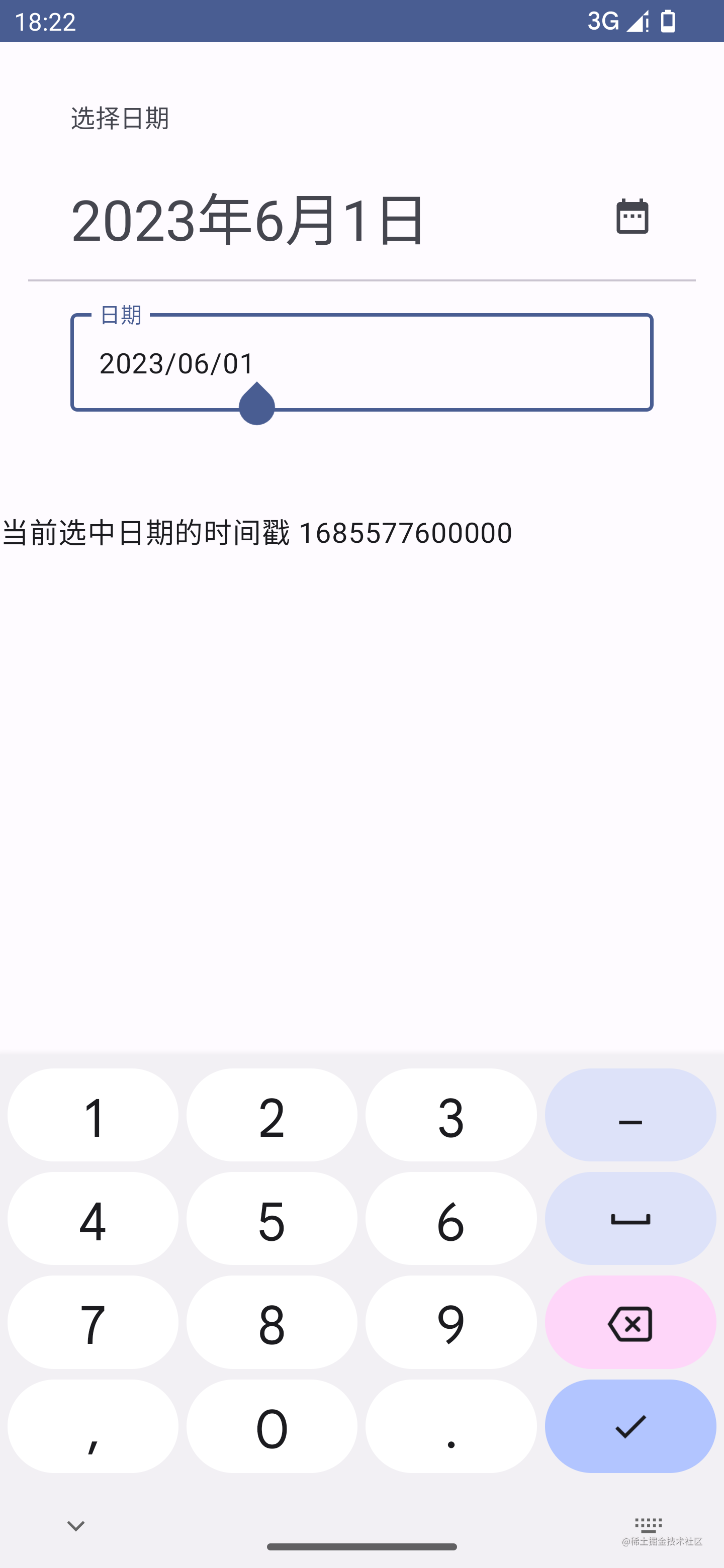Viewport: 724px width, 1568px height.
Task: Tap the comma key on keyboard
Action: click(x=93, y=1427)
